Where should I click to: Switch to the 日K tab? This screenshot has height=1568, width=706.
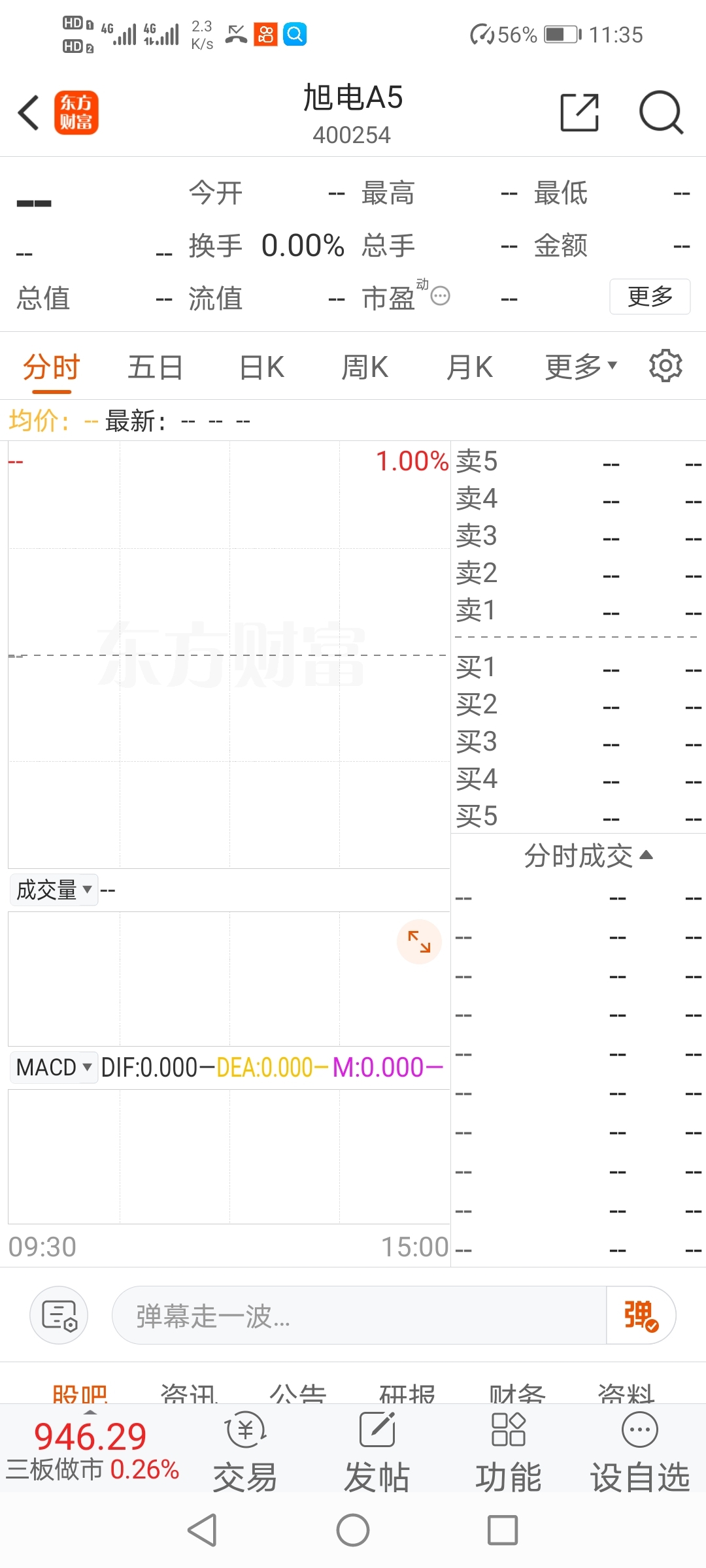260,366
